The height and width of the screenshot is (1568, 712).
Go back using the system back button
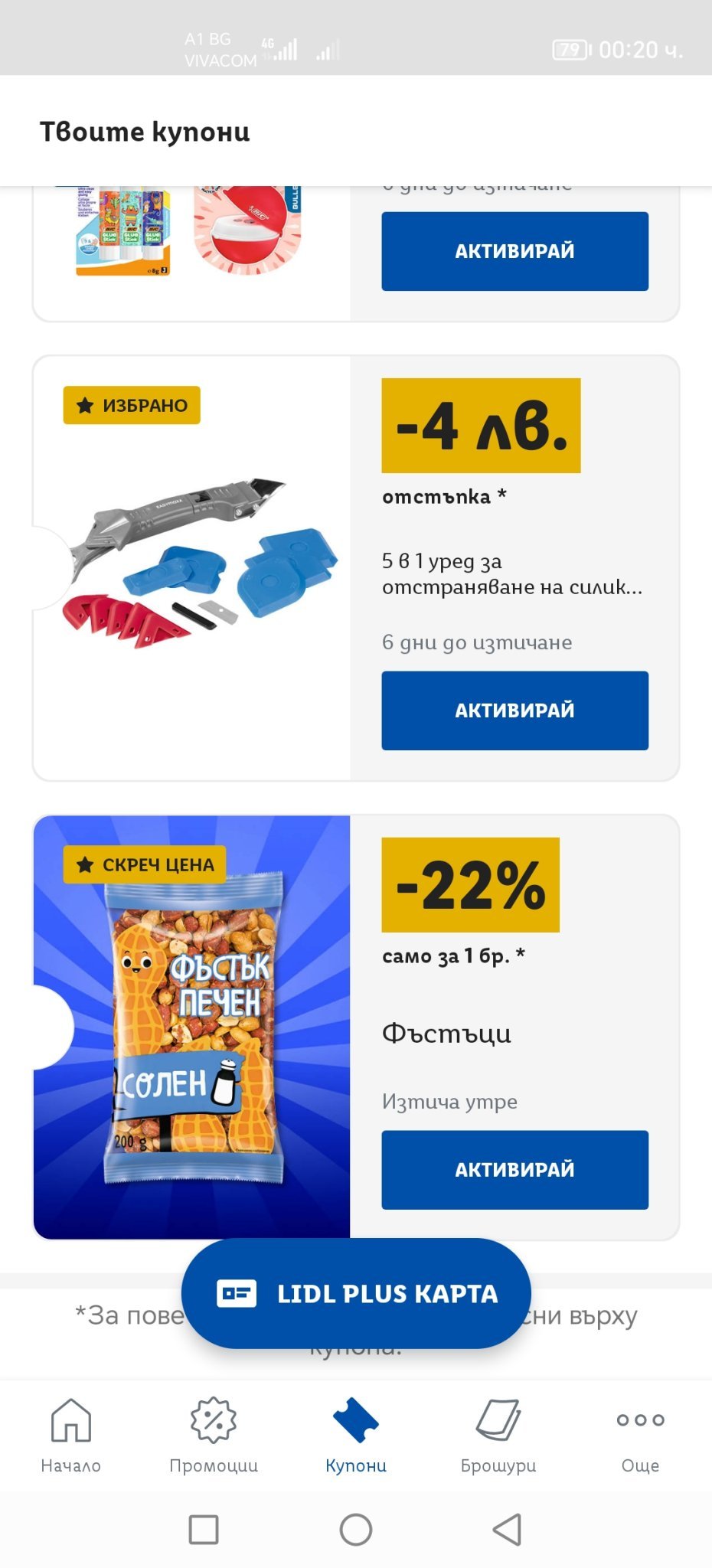tap(507, 1530)
